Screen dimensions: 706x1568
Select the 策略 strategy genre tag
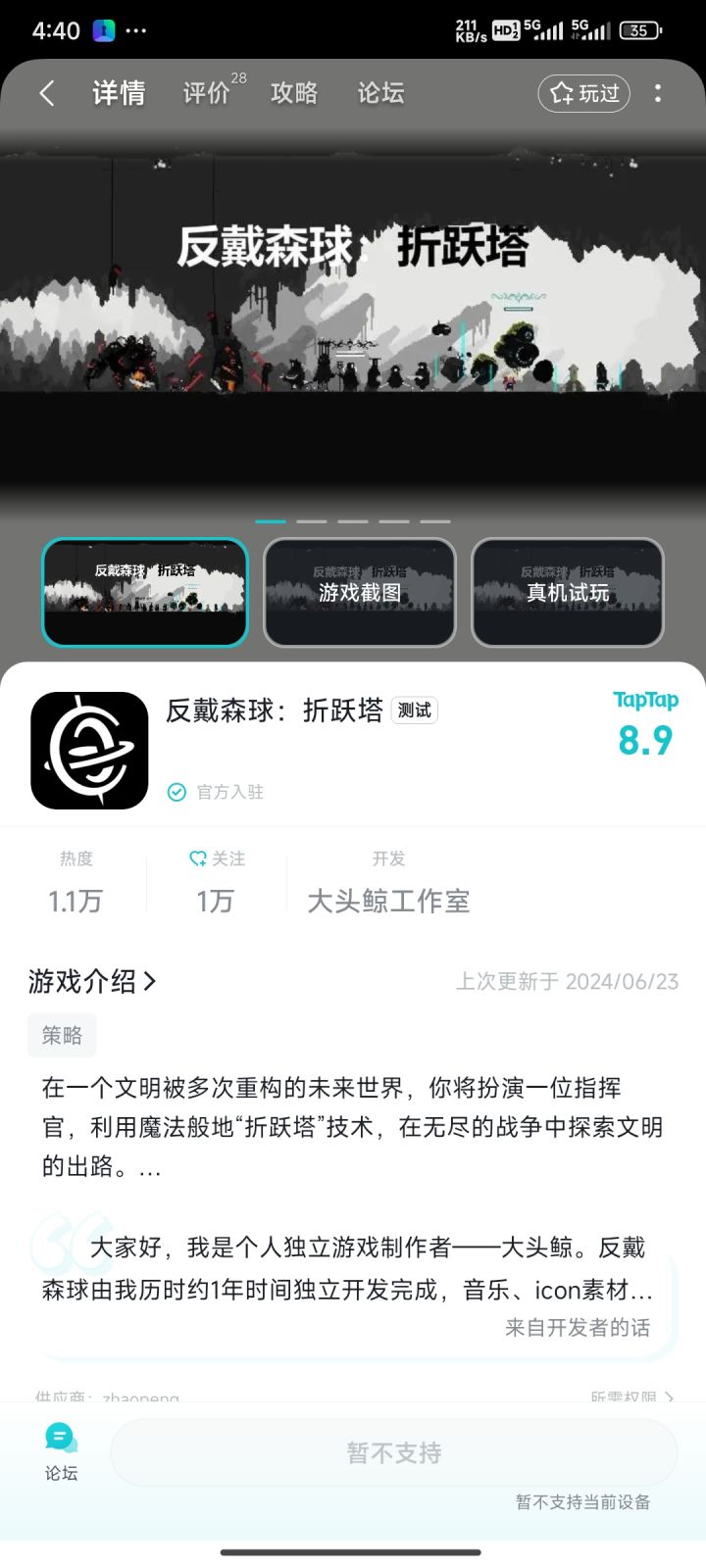[x=62, y=1035]
